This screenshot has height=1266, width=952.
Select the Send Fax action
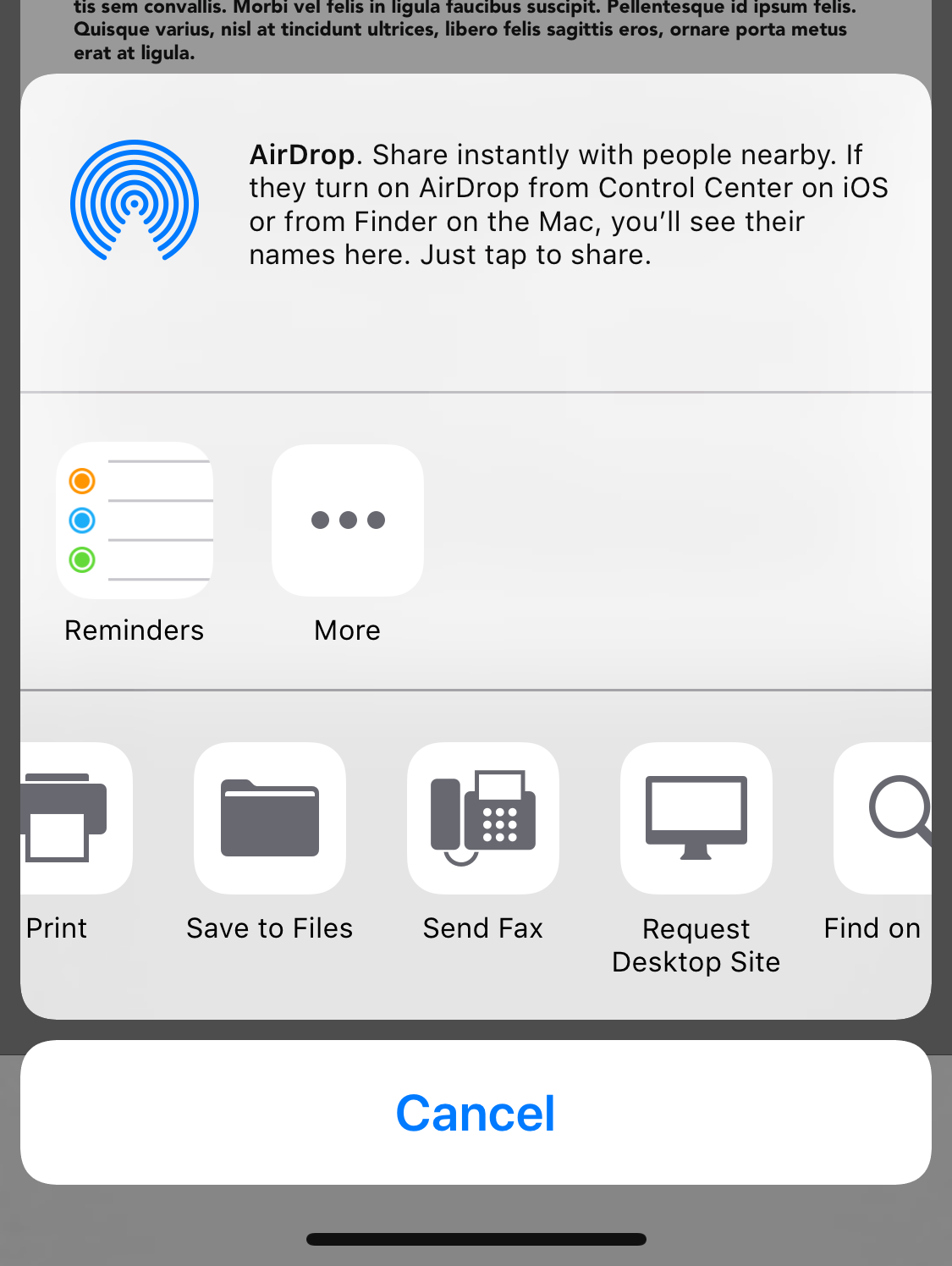tap(482, 817)
